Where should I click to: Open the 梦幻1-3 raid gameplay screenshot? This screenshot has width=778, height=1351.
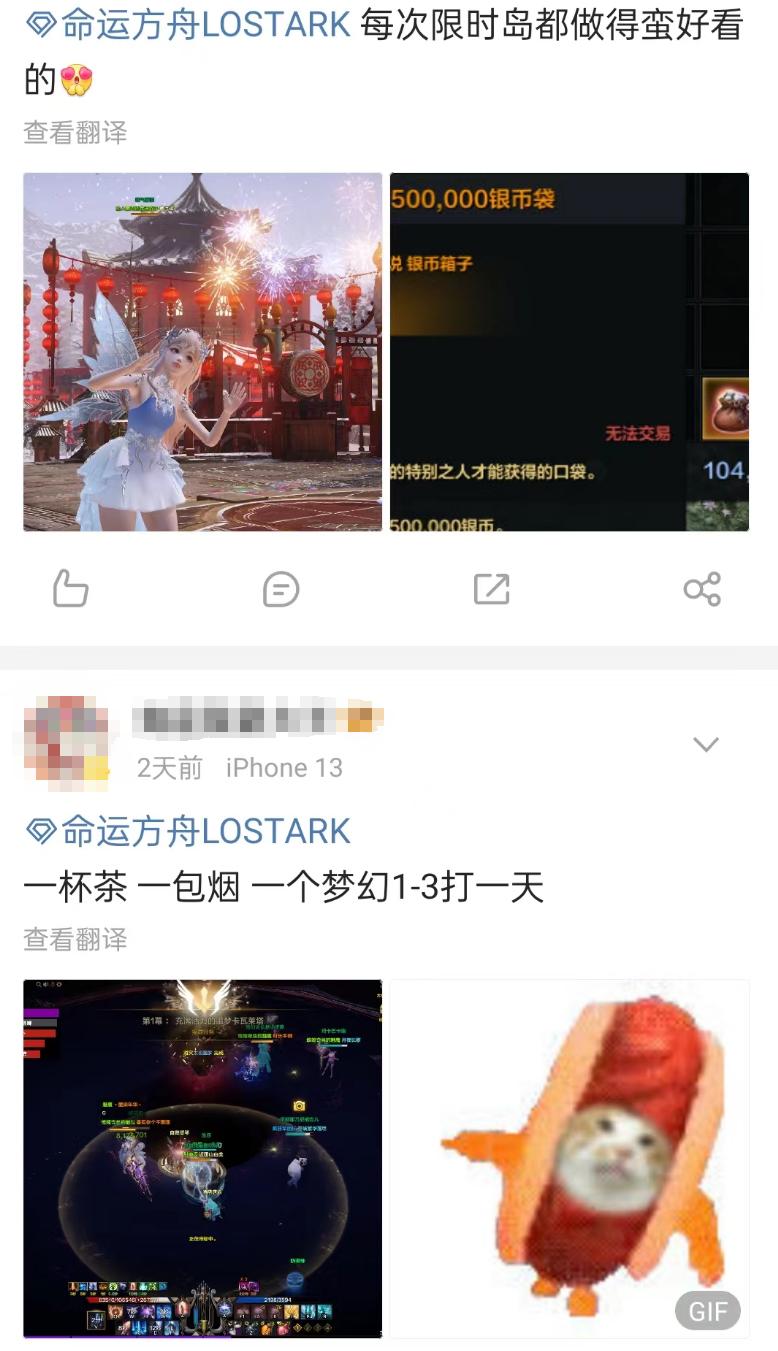point(203,1158)
